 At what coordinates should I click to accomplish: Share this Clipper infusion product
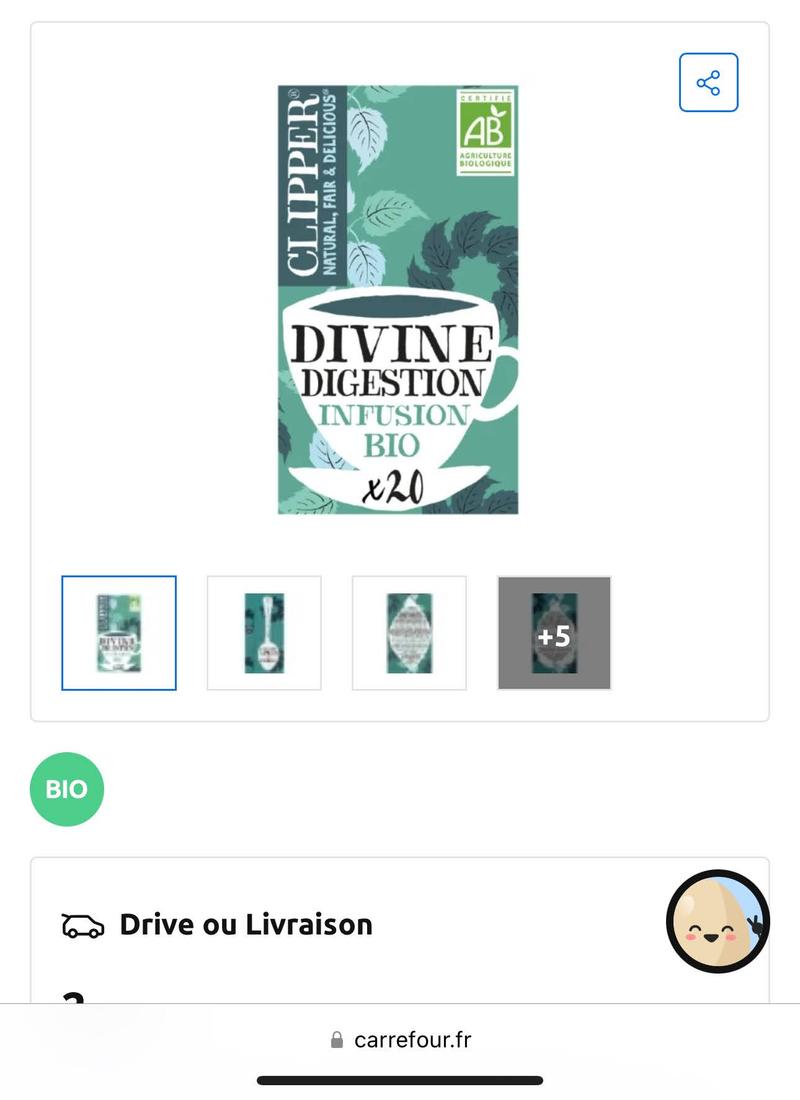[x=708, y=83]
